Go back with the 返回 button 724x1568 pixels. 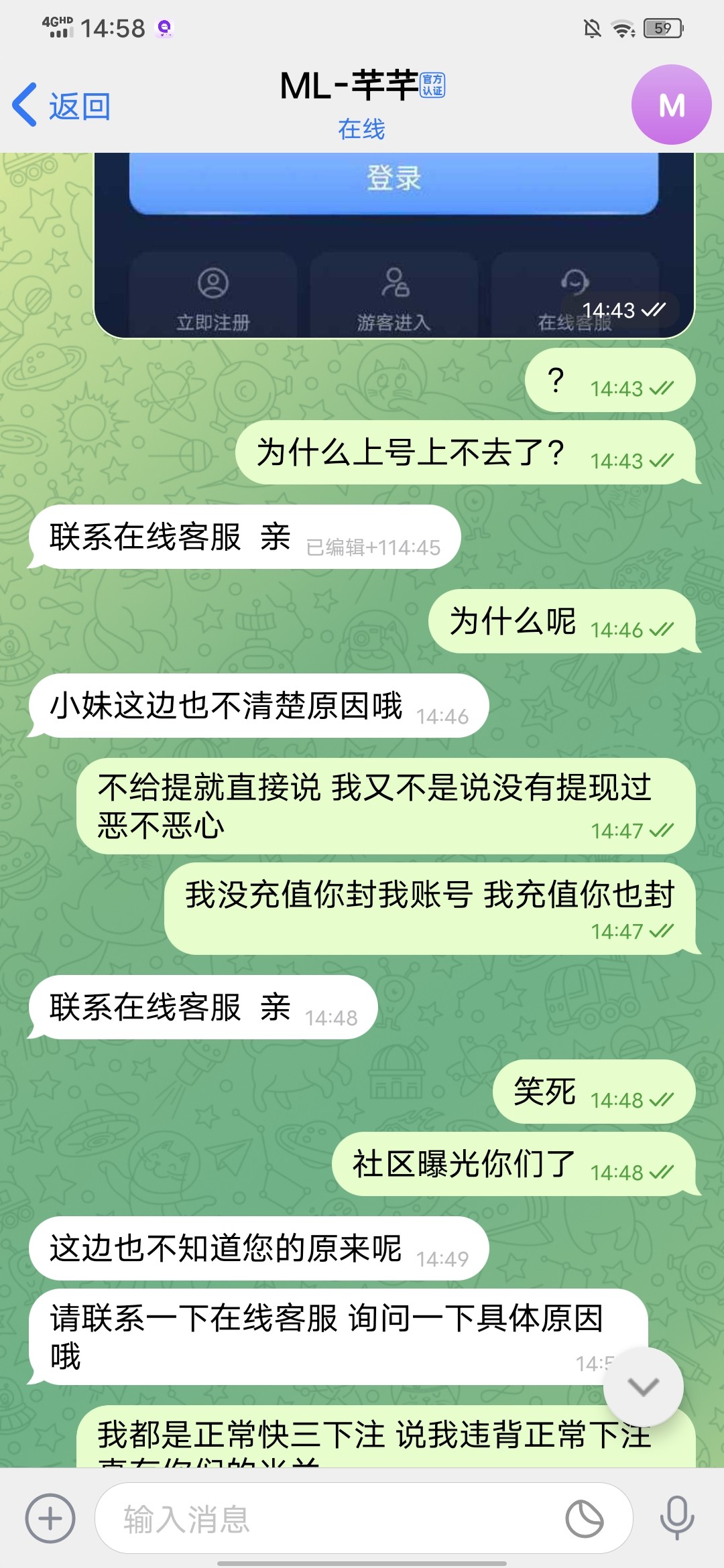(x=62, y=106)
